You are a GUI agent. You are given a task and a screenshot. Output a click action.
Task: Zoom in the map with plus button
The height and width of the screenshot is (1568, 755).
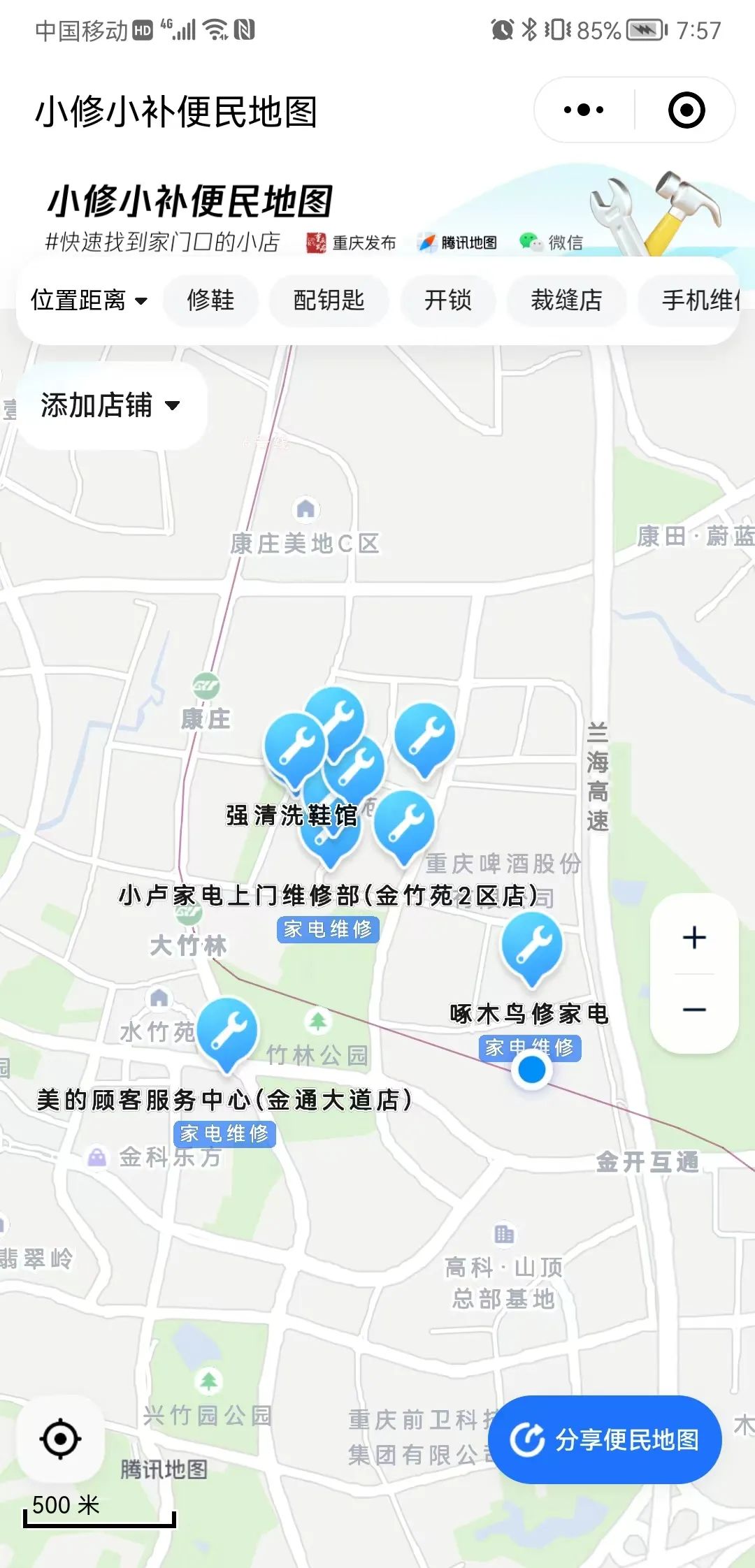tap(694, 937)
